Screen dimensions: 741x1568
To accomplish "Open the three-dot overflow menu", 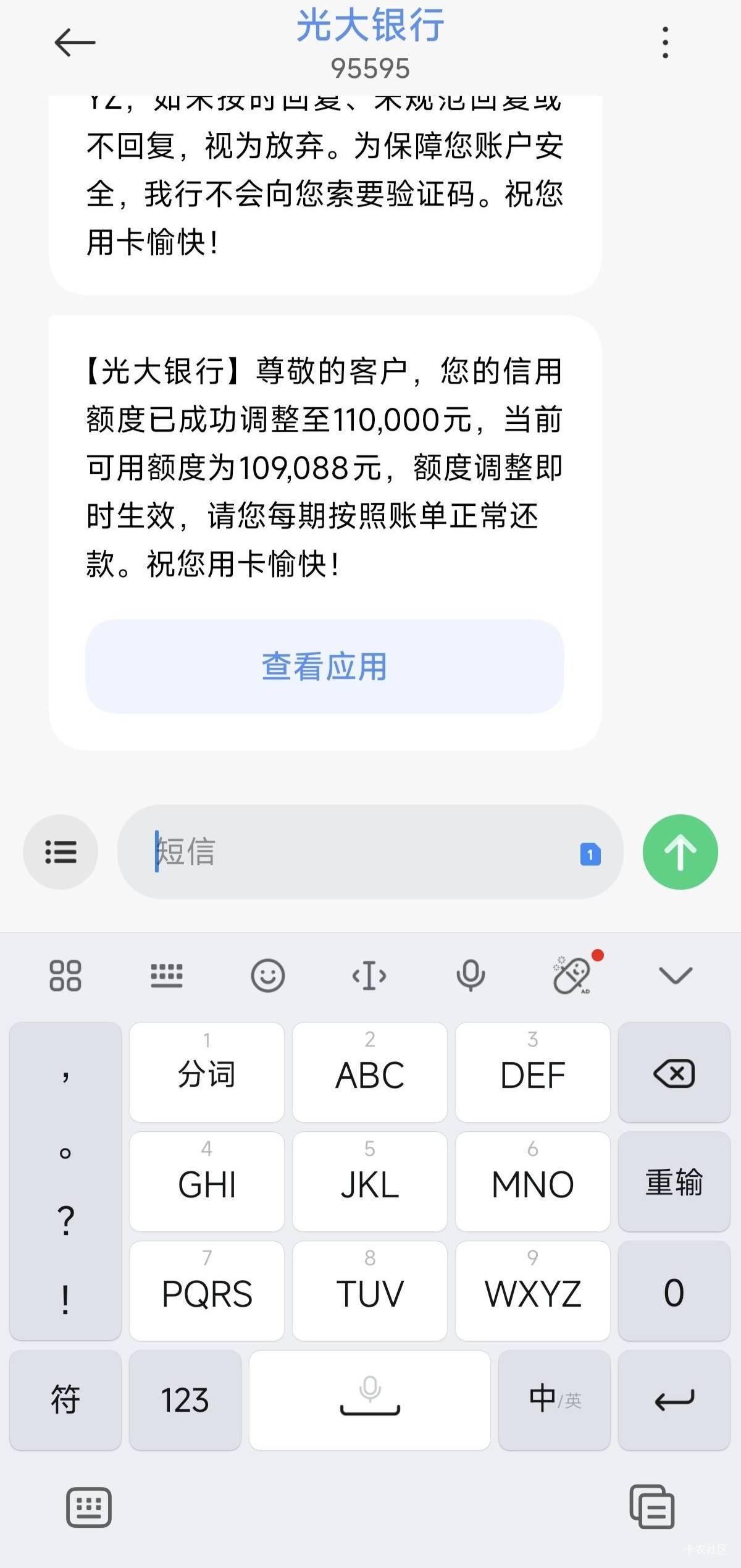I will pyautogui.click(x=665, y=43).
